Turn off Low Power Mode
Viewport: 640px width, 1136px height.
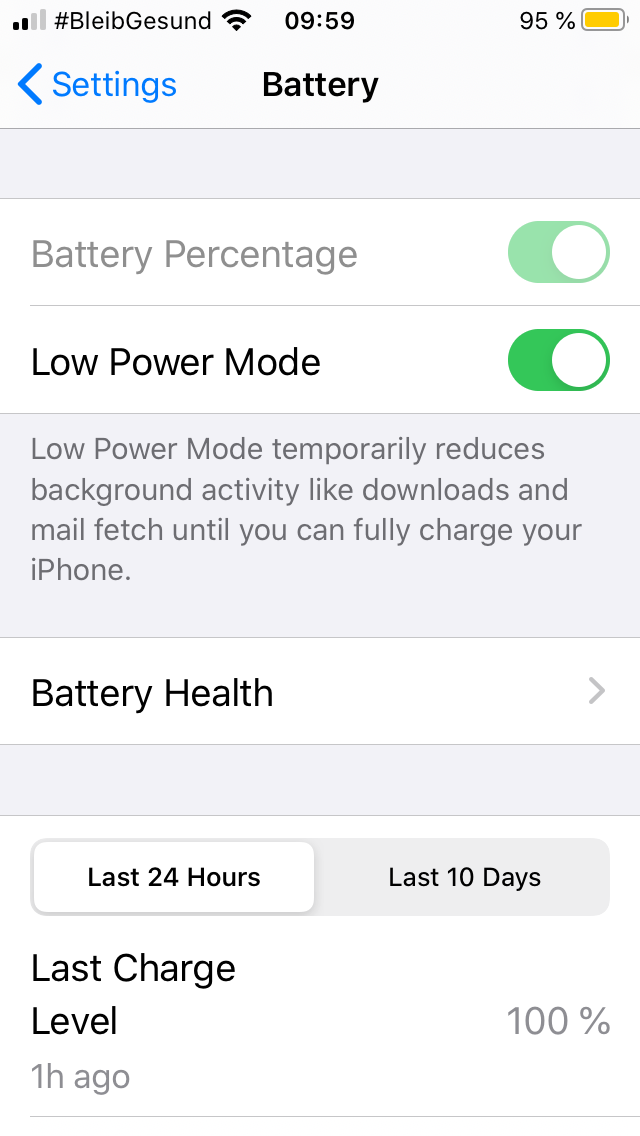[x=558, y=360]
